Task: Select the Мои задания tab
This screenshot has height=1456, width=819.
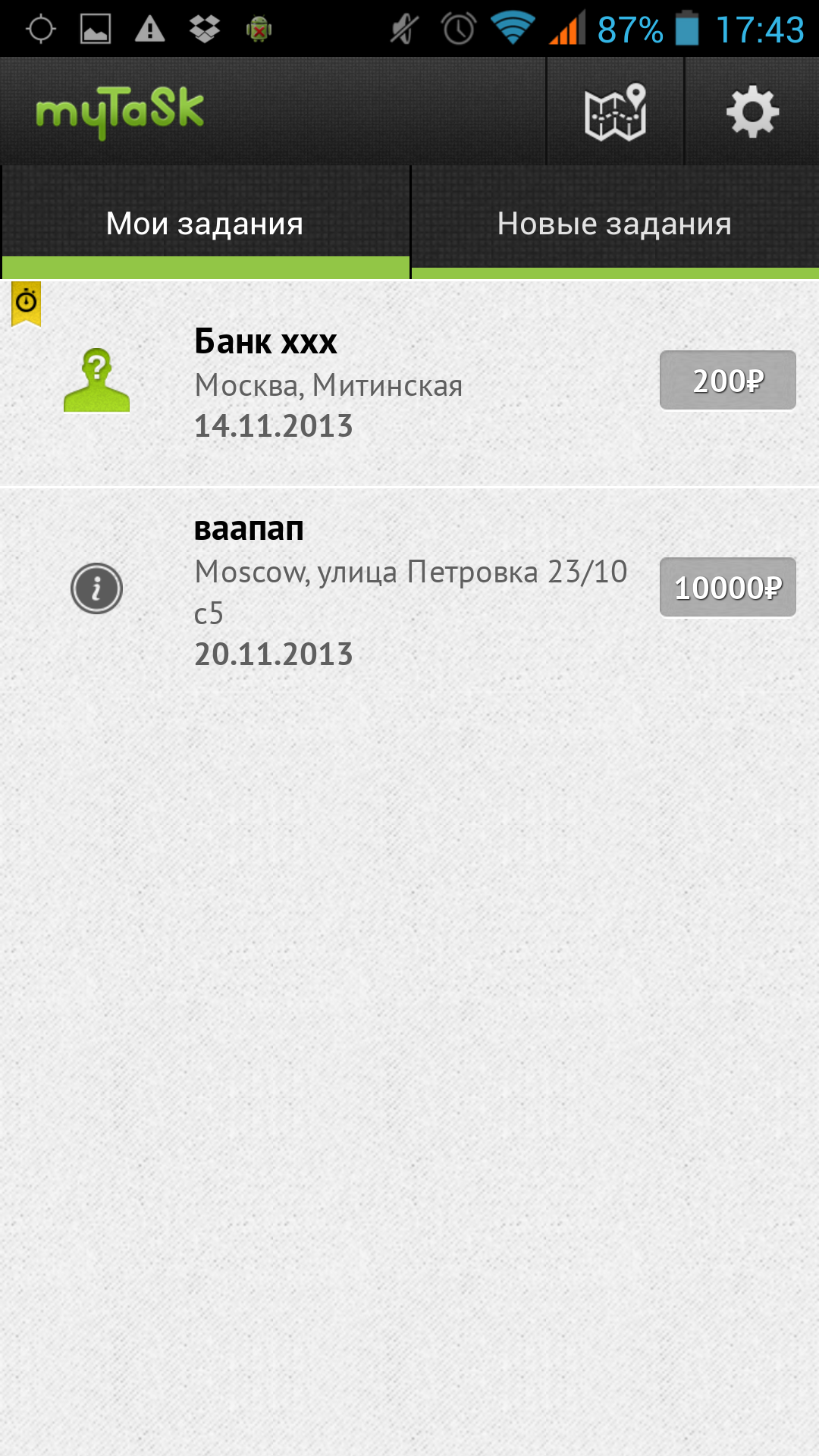Action: [x=205, y=224]
